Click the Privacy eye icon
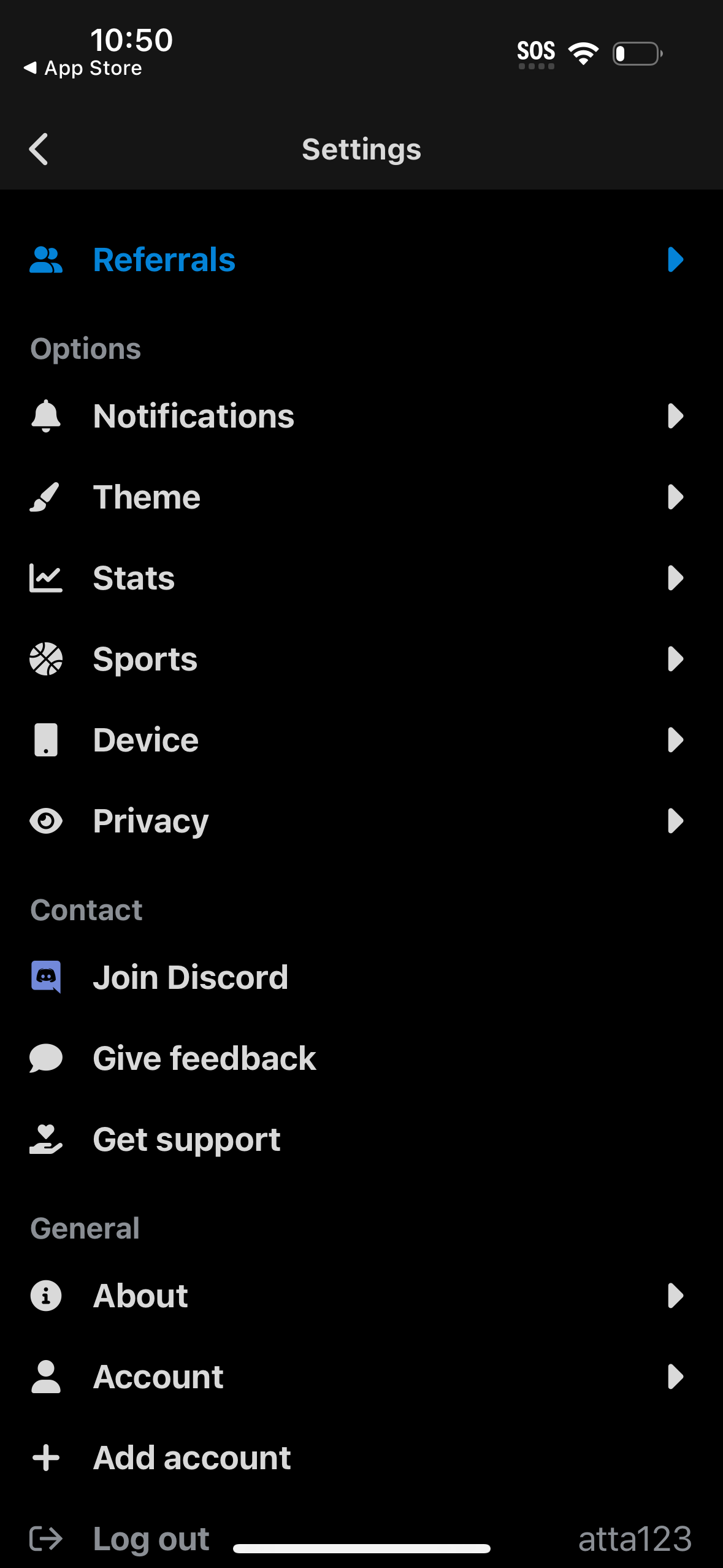This screenshot has height=1568, width=723. coord(46,820)
